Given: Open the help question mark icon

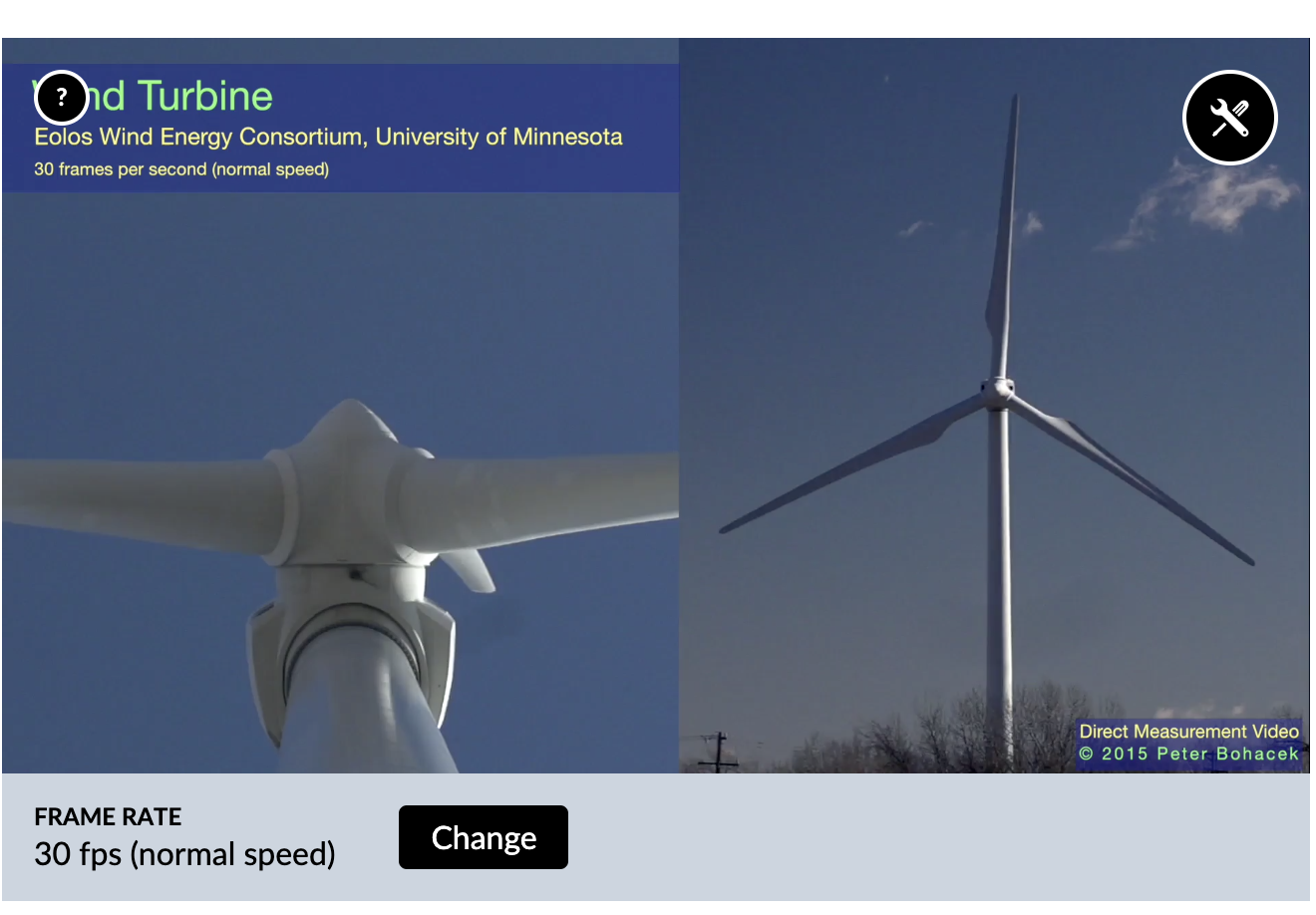Looking at the screenshot, I should tap(62, 98).
